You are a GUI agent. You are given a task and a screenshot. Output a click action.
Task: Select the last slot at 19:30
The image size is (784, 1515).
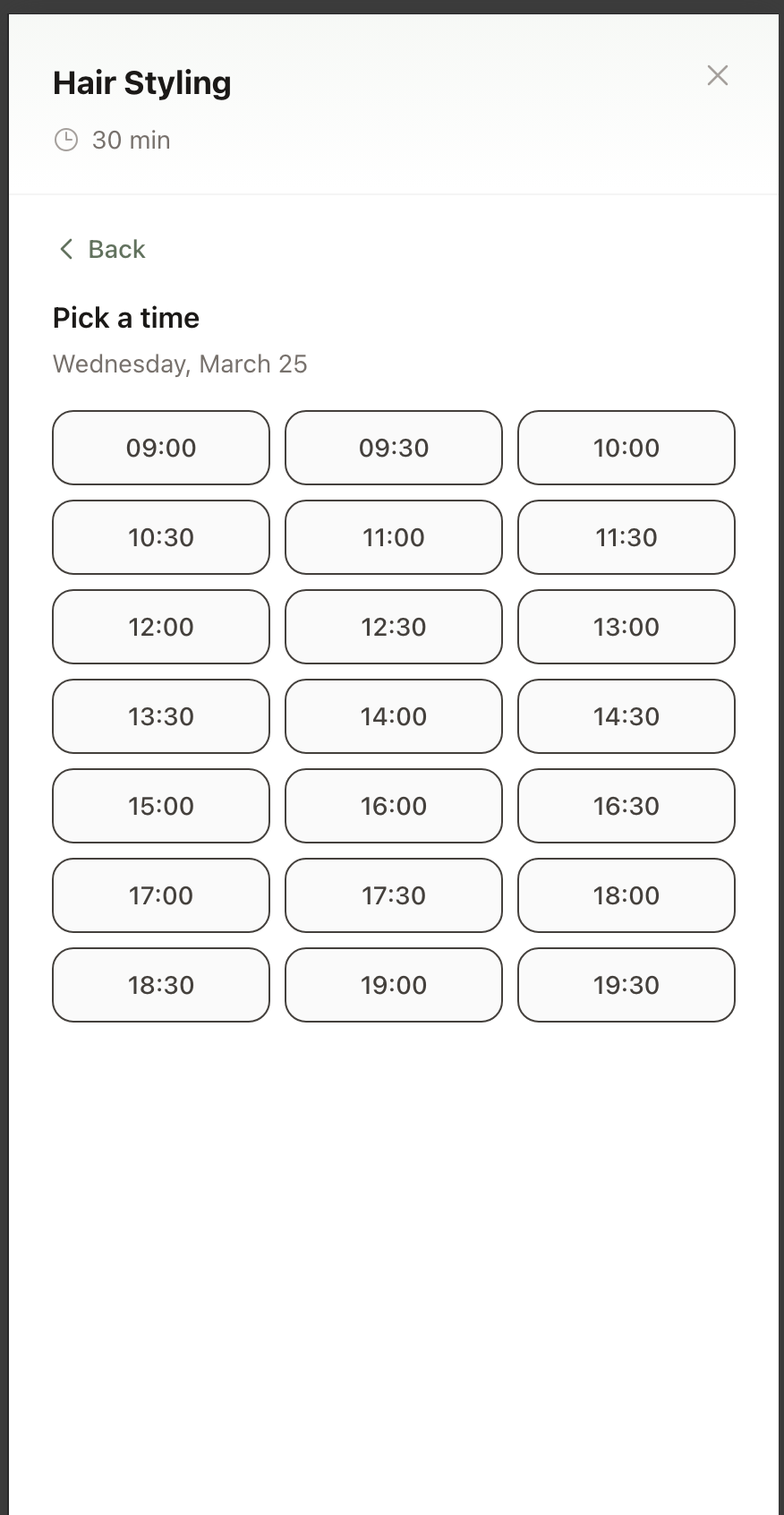pyautogui.click(x=626, y=985)
